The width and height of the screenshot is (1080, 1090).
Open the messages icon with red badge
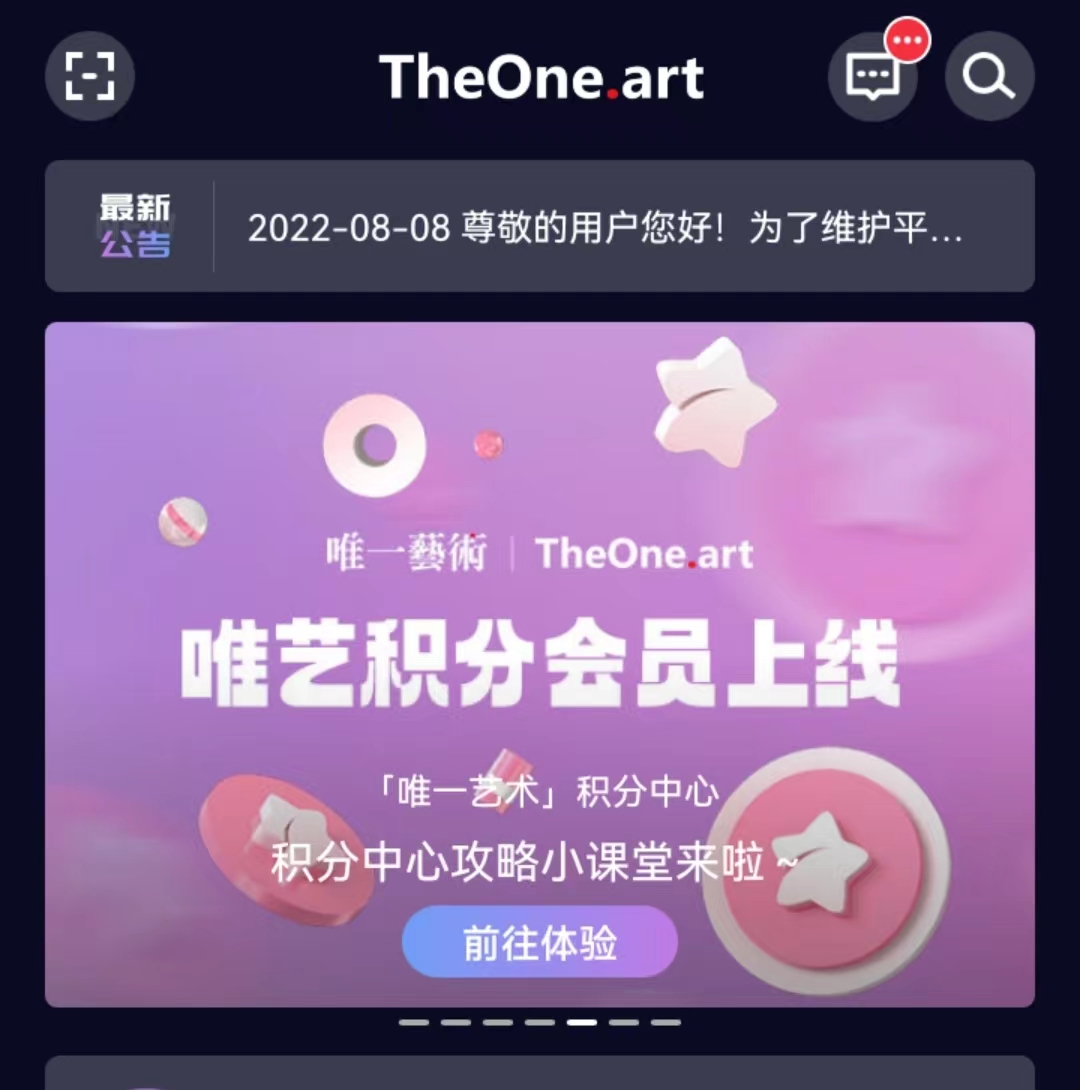[873, 76]
